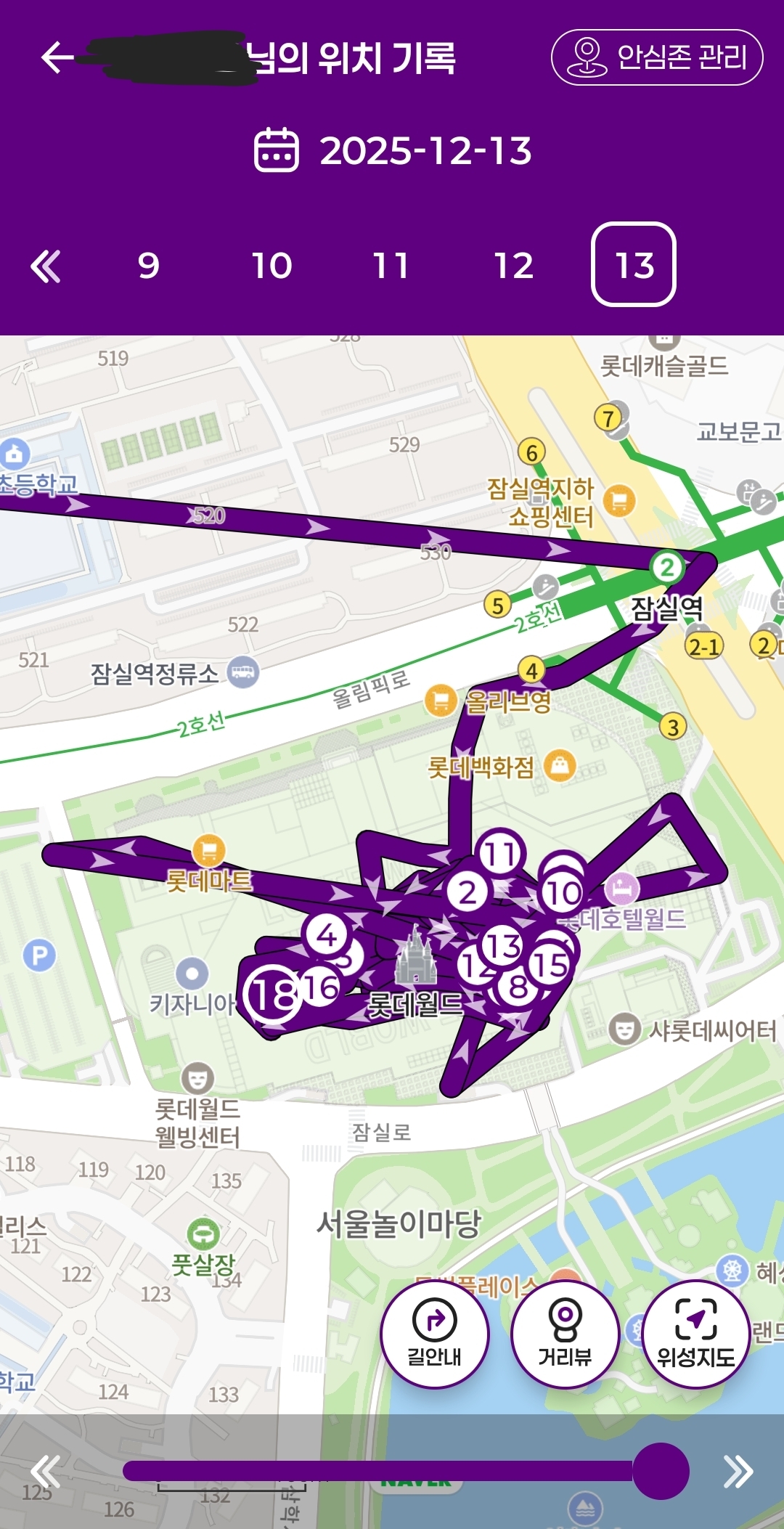Image resolution: width=784 pixels, height=1529 pixels.
Task: Select day 12
Action: (514, 266)
